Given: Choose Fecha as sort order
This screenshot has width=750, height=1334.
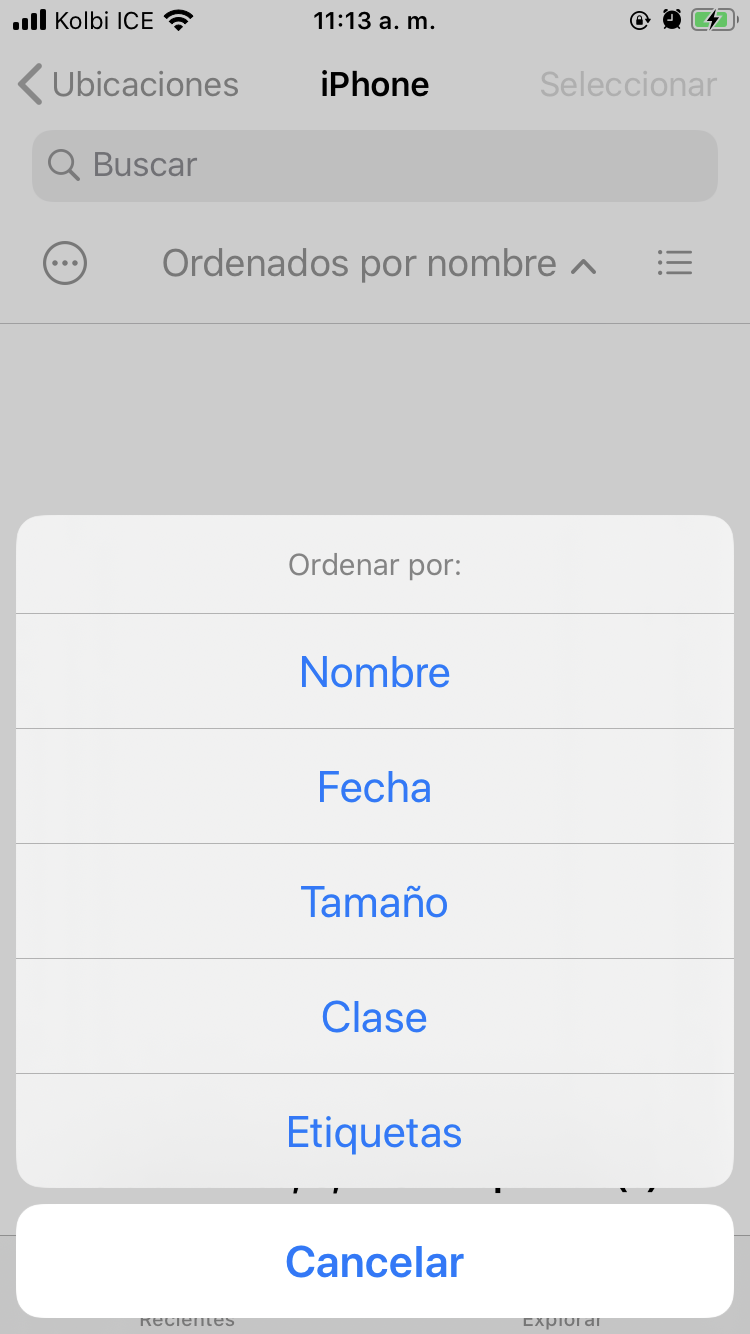Looking at the screenshot, I should click(375, 787).
